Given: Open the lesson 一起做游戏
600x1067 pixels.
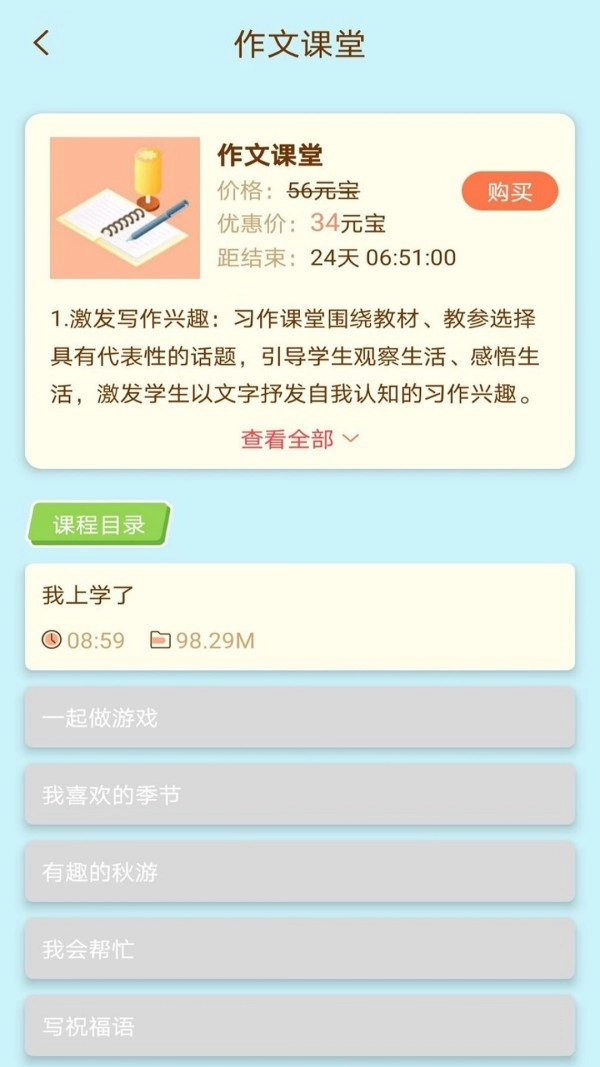Looking at the screenshot, I should coord(300,717).
